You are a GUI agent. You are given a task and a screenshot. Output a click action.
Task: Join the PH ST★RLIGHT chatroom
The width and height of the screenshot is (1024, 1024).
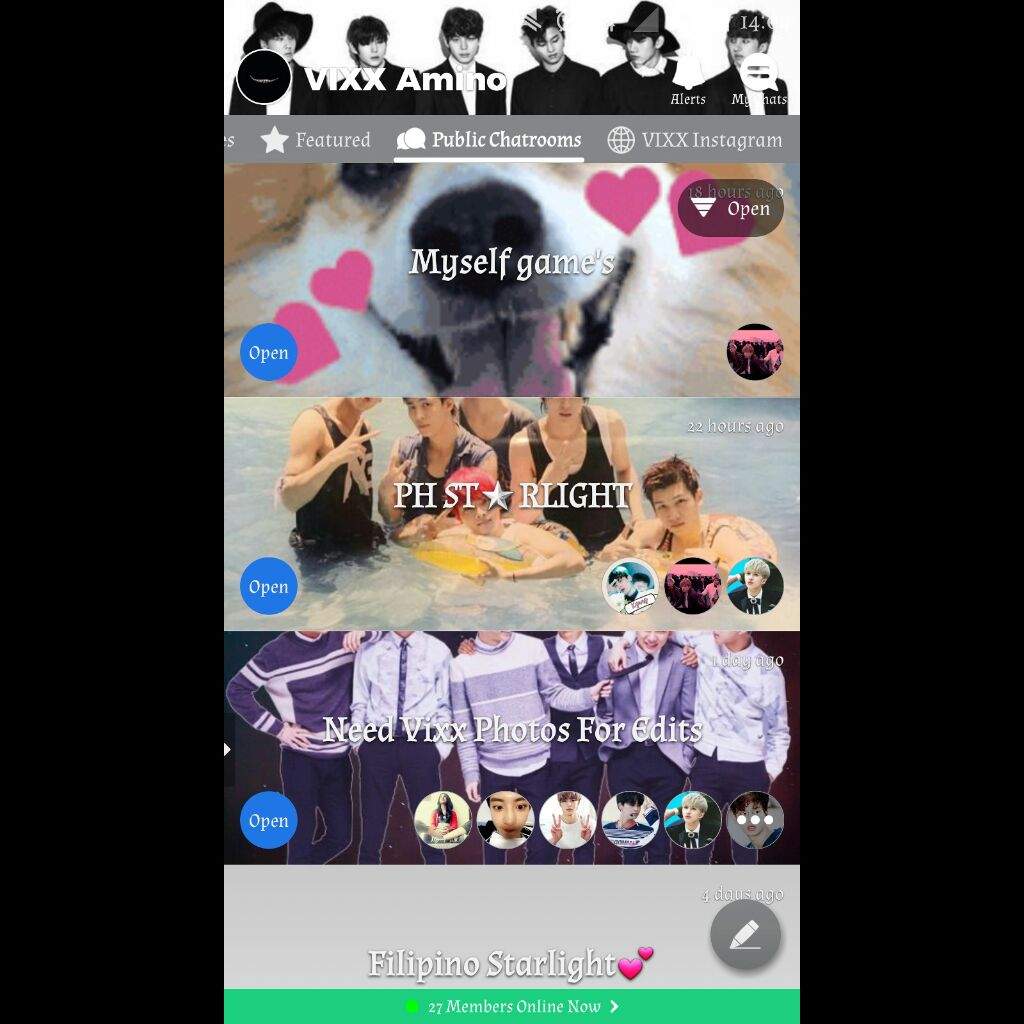pyautogui.click(x=268, y=586)
